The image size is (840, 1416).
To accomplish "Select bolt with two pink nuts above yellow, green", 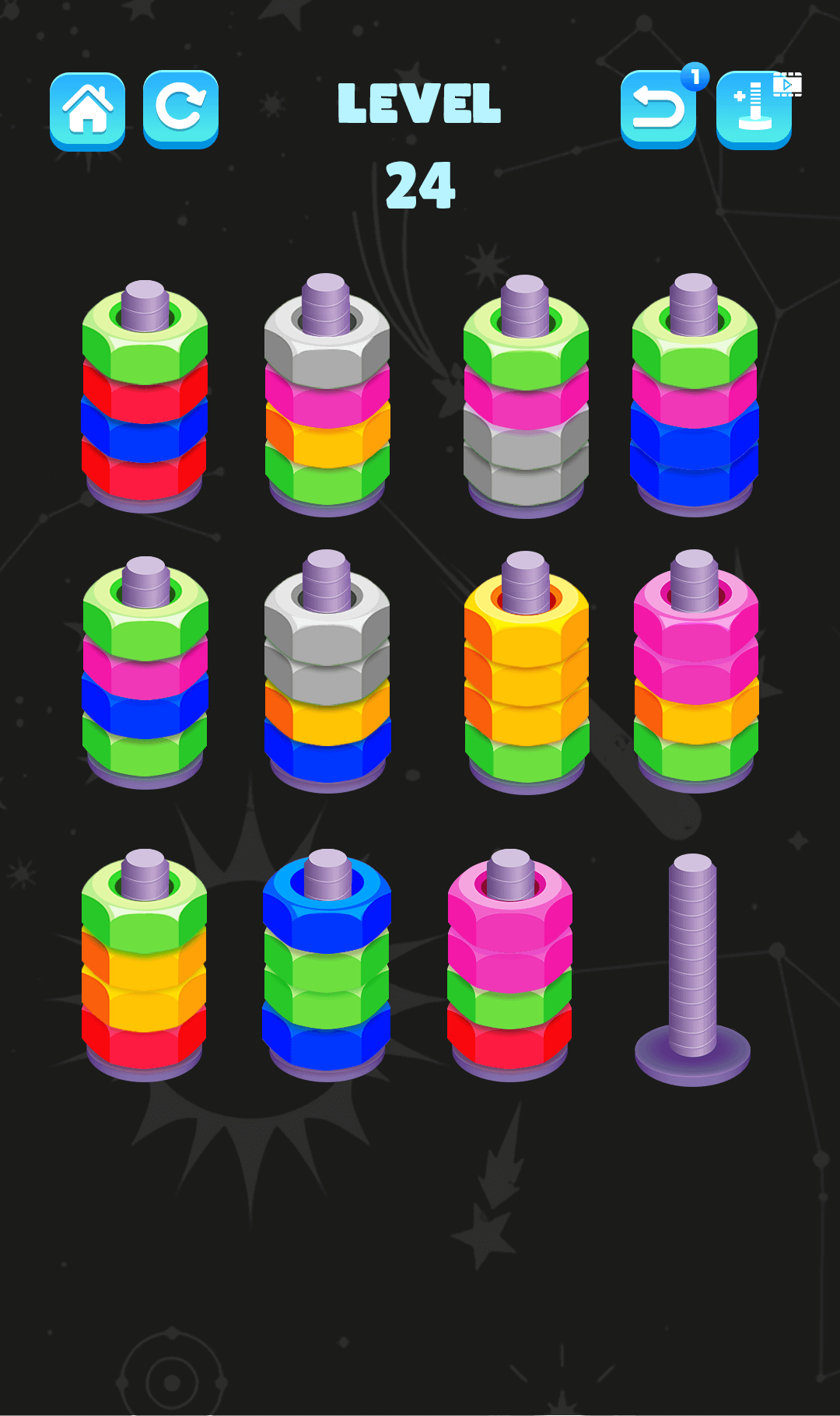I will pos(695,673).
